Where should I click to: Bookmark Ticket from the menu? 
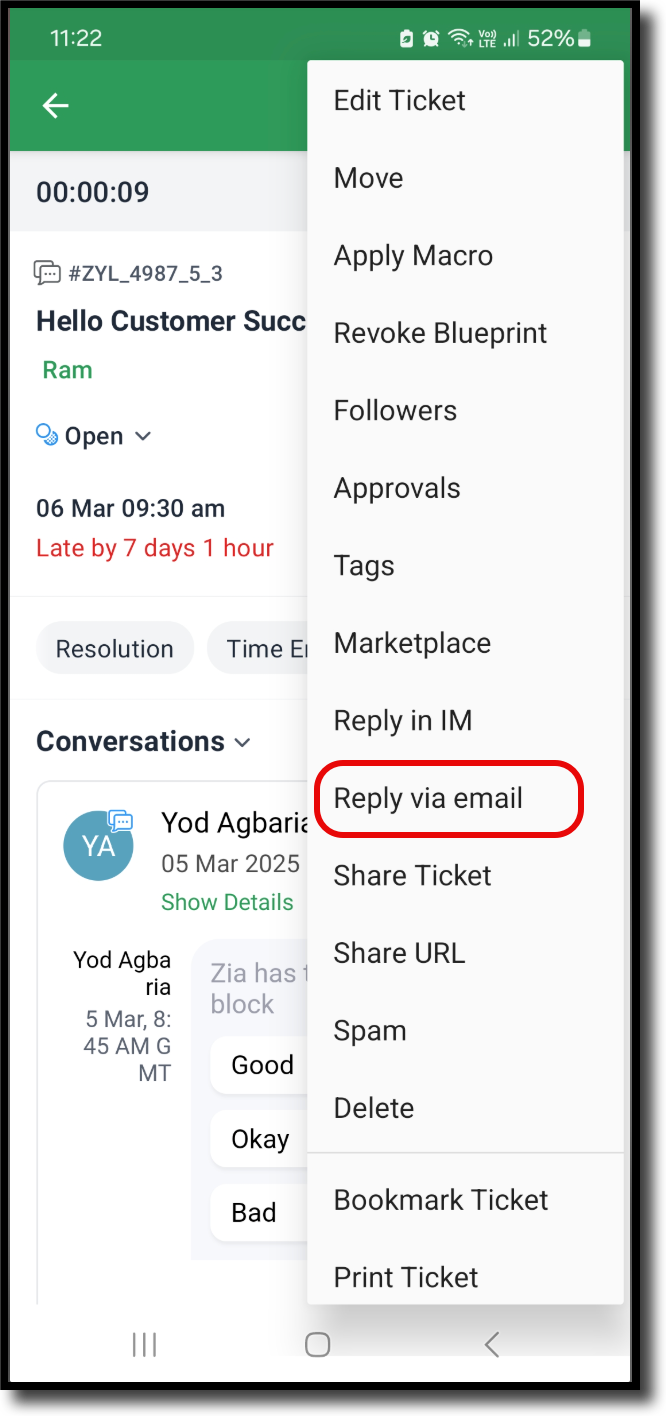[441, 1200]
